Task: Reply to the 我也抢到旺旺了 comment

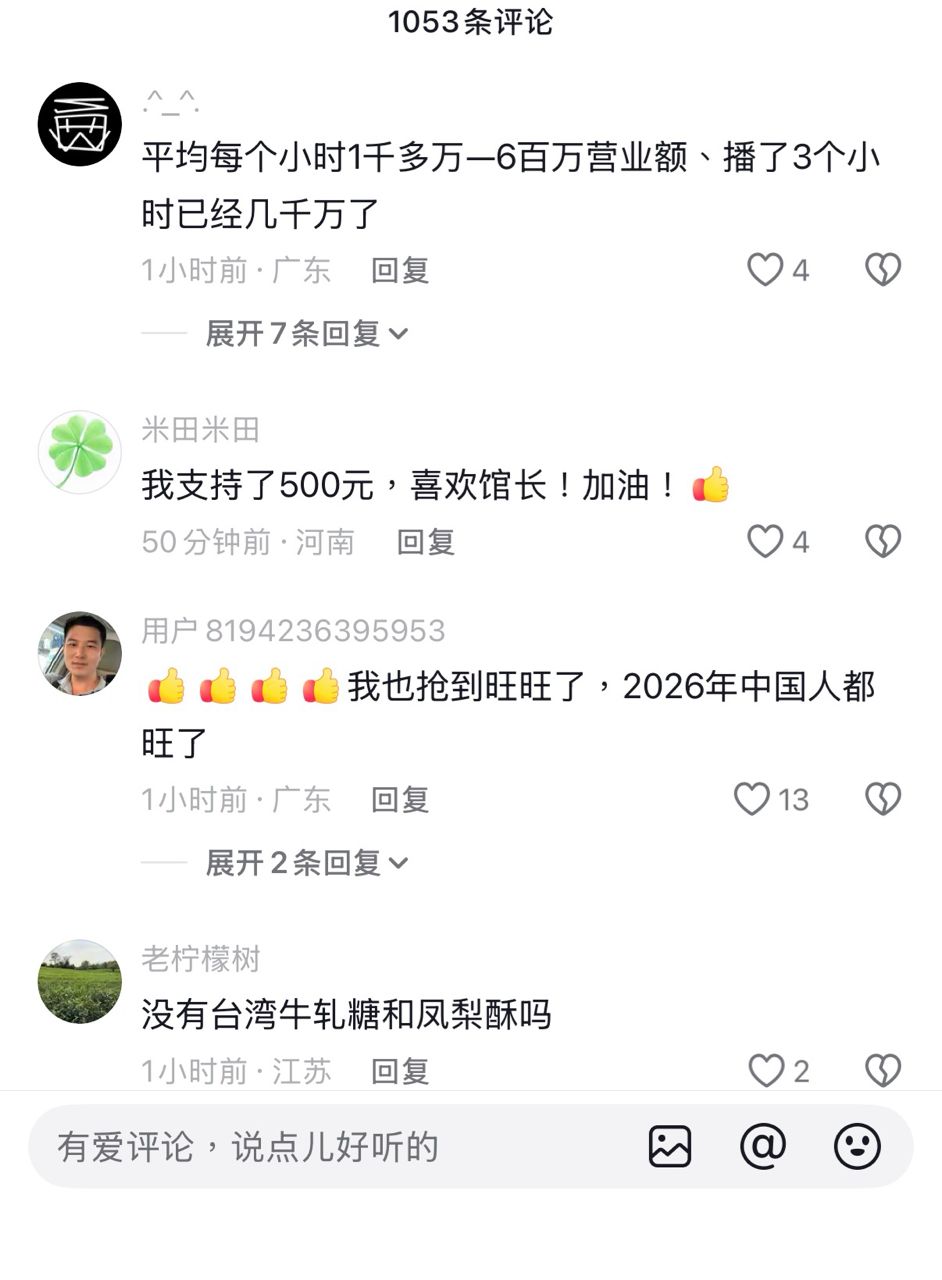Action: [x=400, y=799]
